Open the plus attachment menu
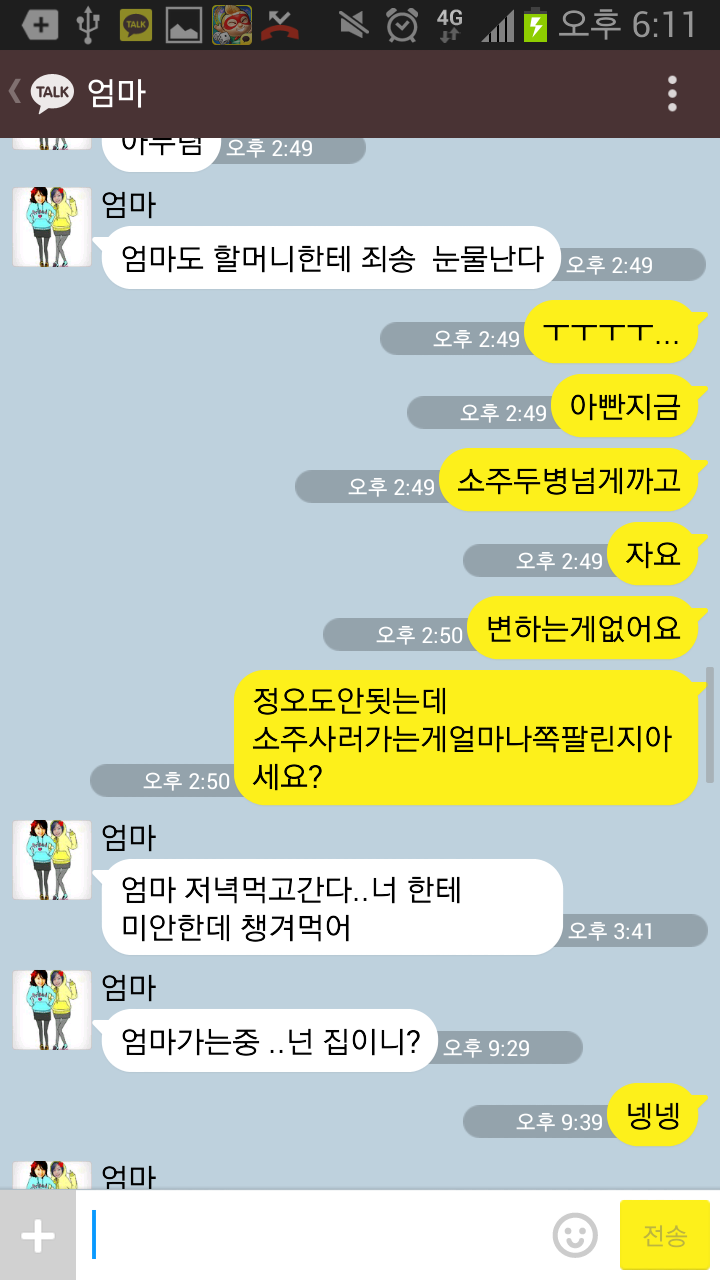 (38, 1236)
